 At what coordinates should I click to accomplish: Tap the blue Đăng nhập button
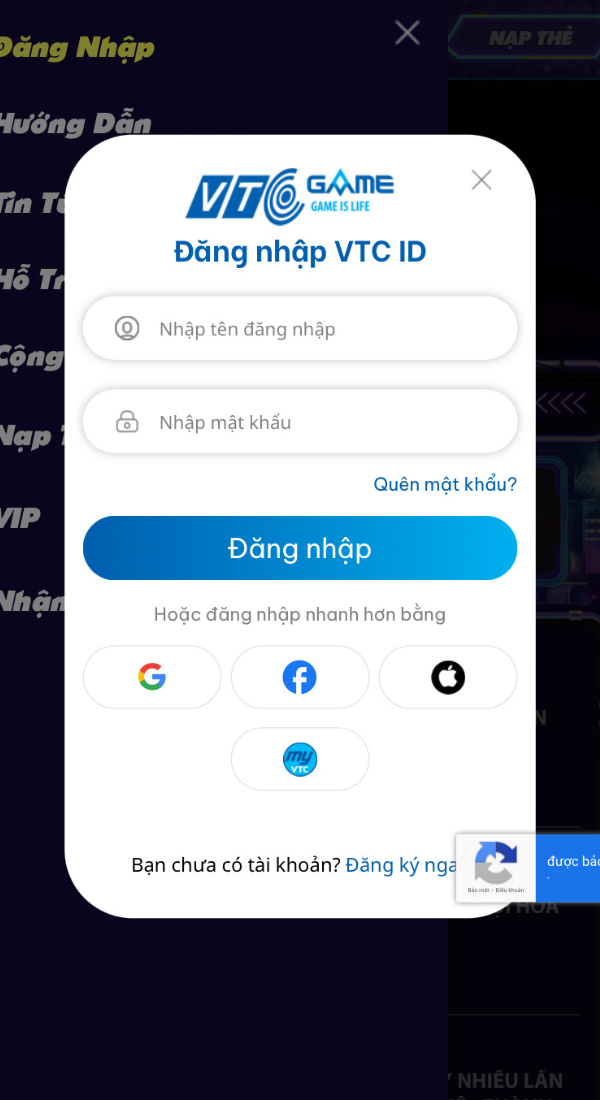300,548
